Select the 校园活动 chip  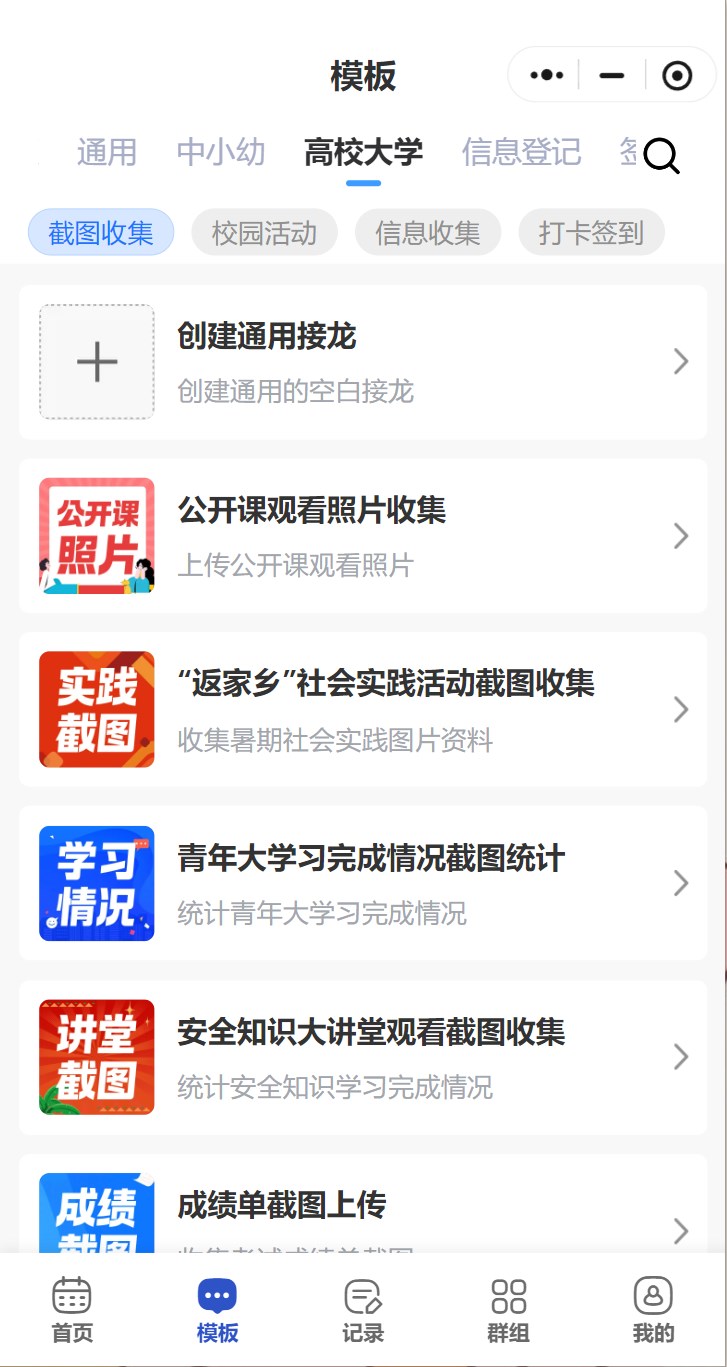pyautogui.click(x=264, y=233)
